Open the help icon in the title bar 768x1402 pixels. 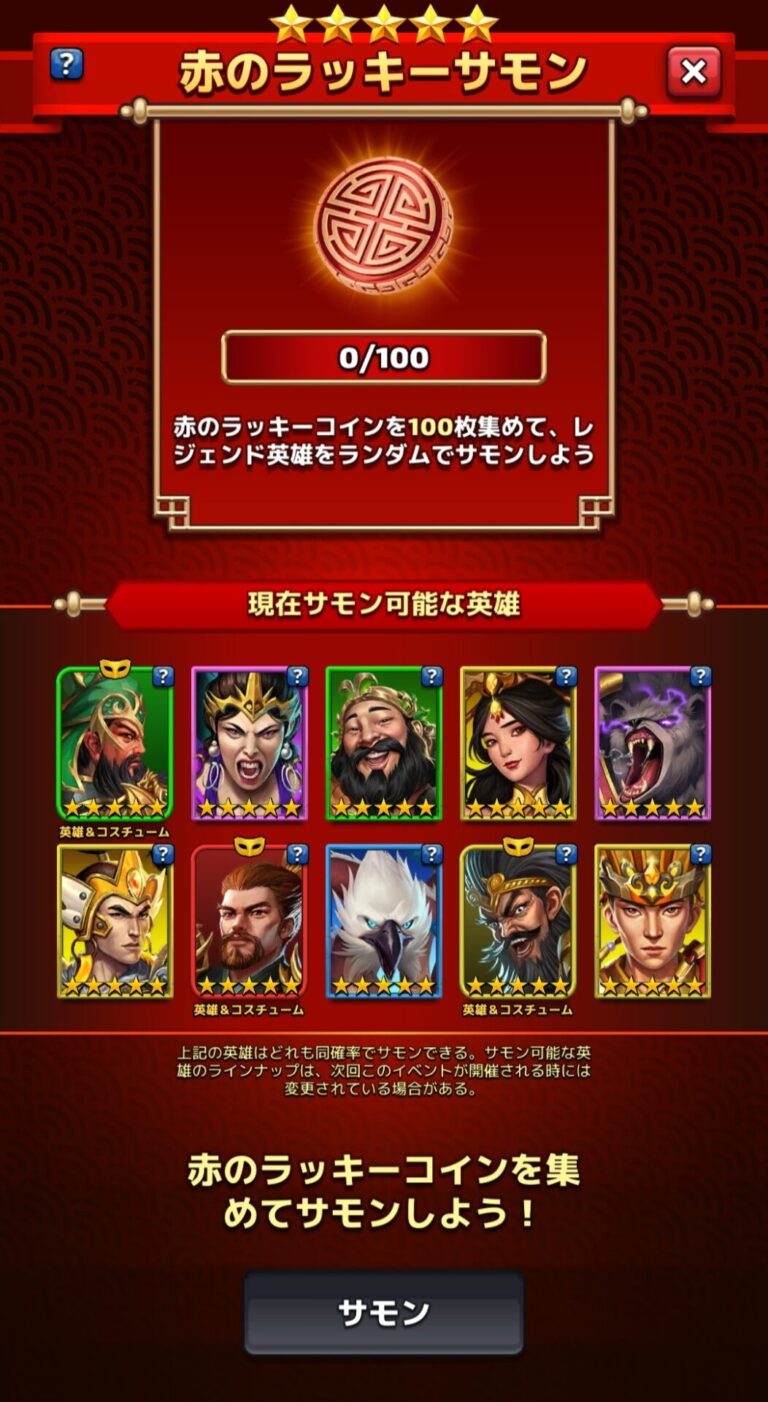66,65
